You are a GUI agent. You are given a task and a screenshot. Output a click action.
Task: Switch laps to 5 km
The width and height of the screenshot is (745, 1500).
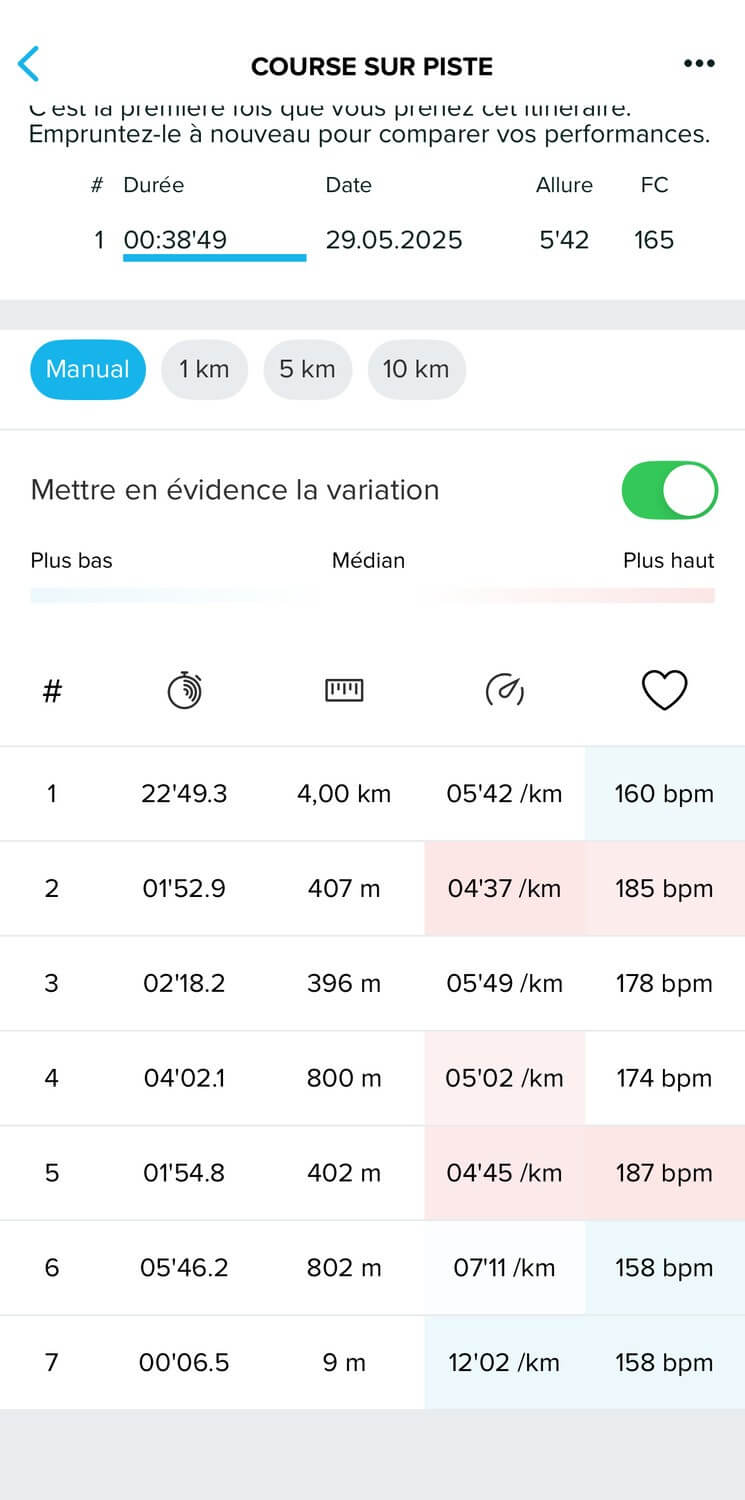pyautogui.click(x=307, y=370)
